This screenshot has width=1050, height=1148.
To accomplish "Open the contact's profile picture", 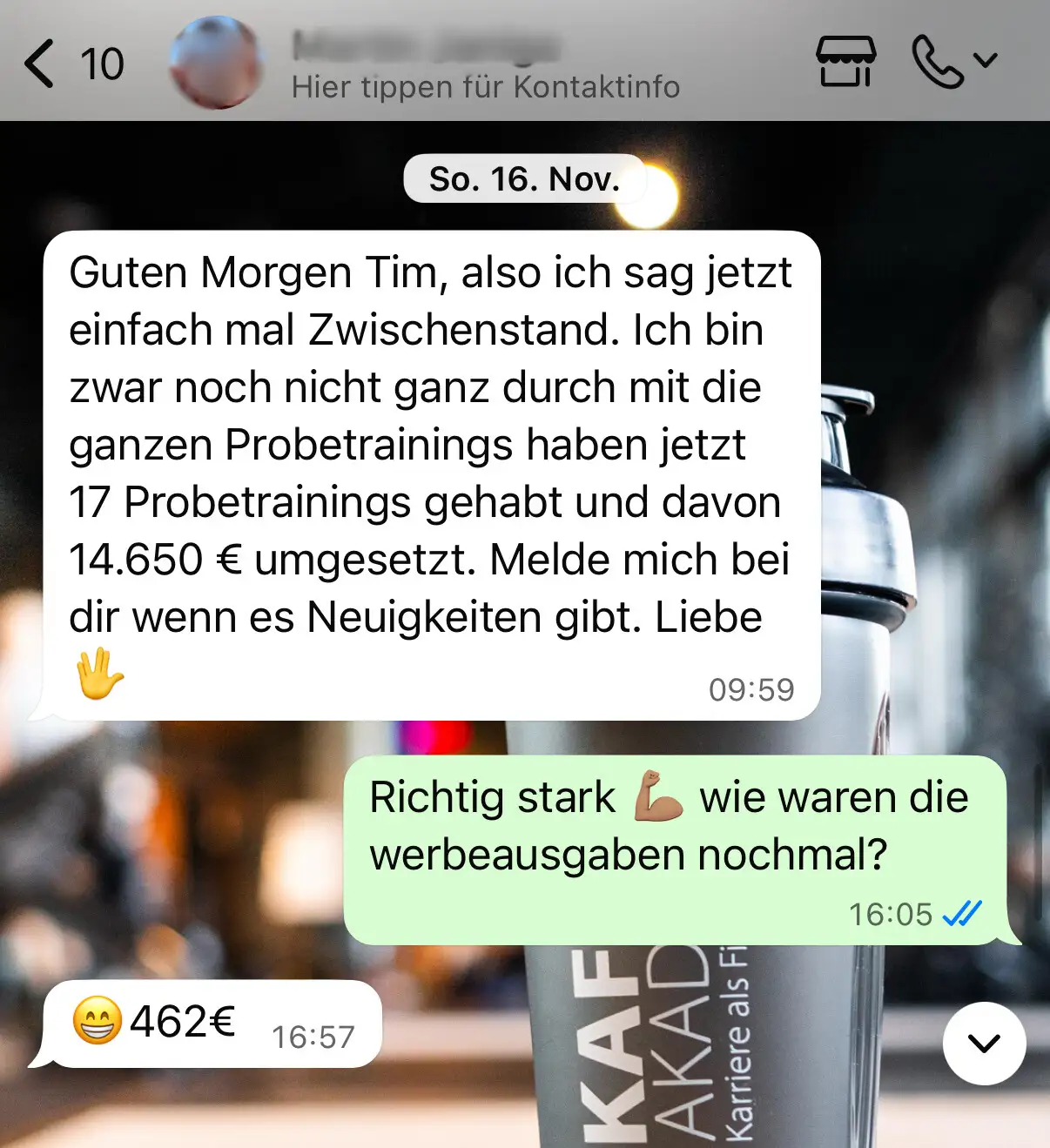I will pyautogui.click(x=215, y=63).
